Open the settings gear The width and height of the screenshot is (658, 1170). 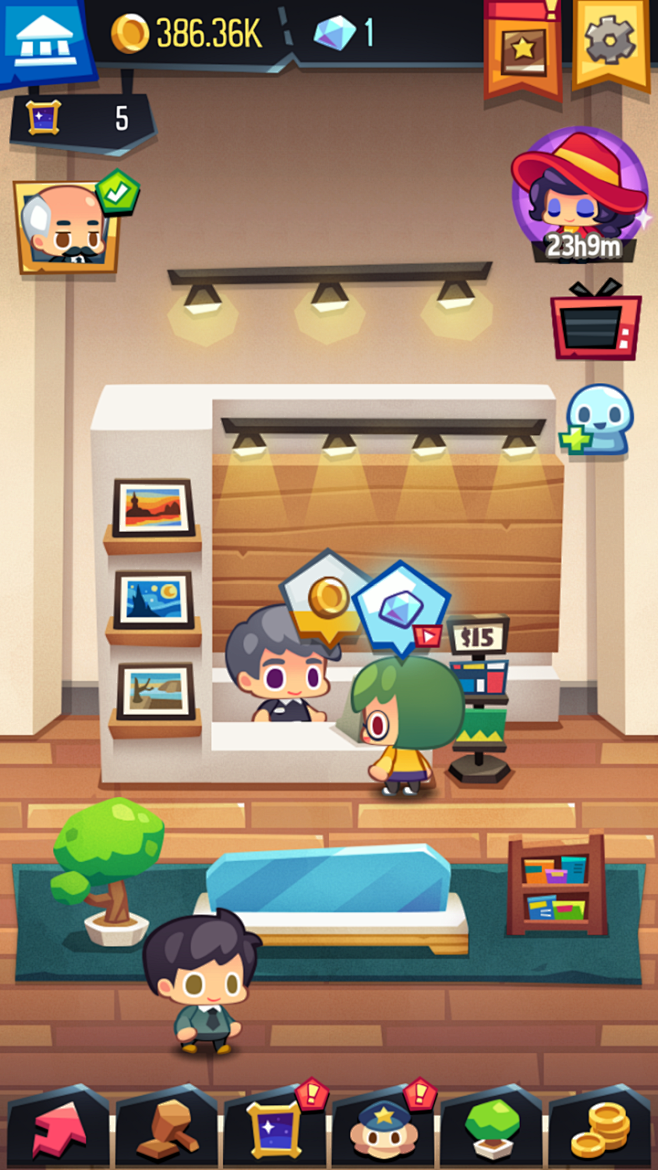pyautogui.click(x=610, y=40)
